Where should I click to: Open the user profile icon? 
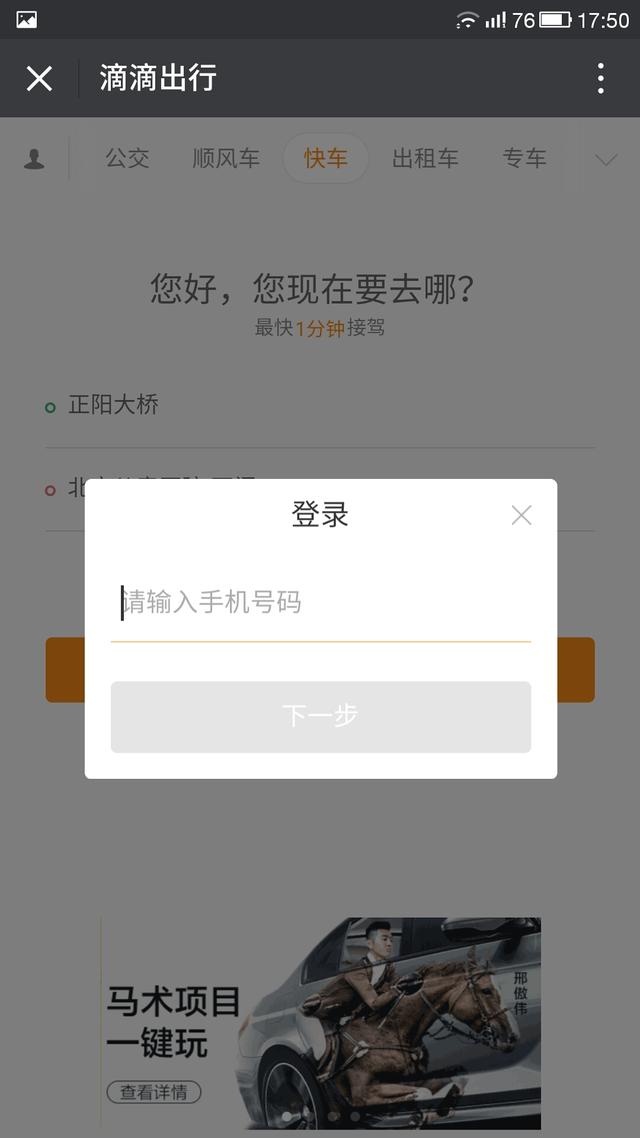34,159
